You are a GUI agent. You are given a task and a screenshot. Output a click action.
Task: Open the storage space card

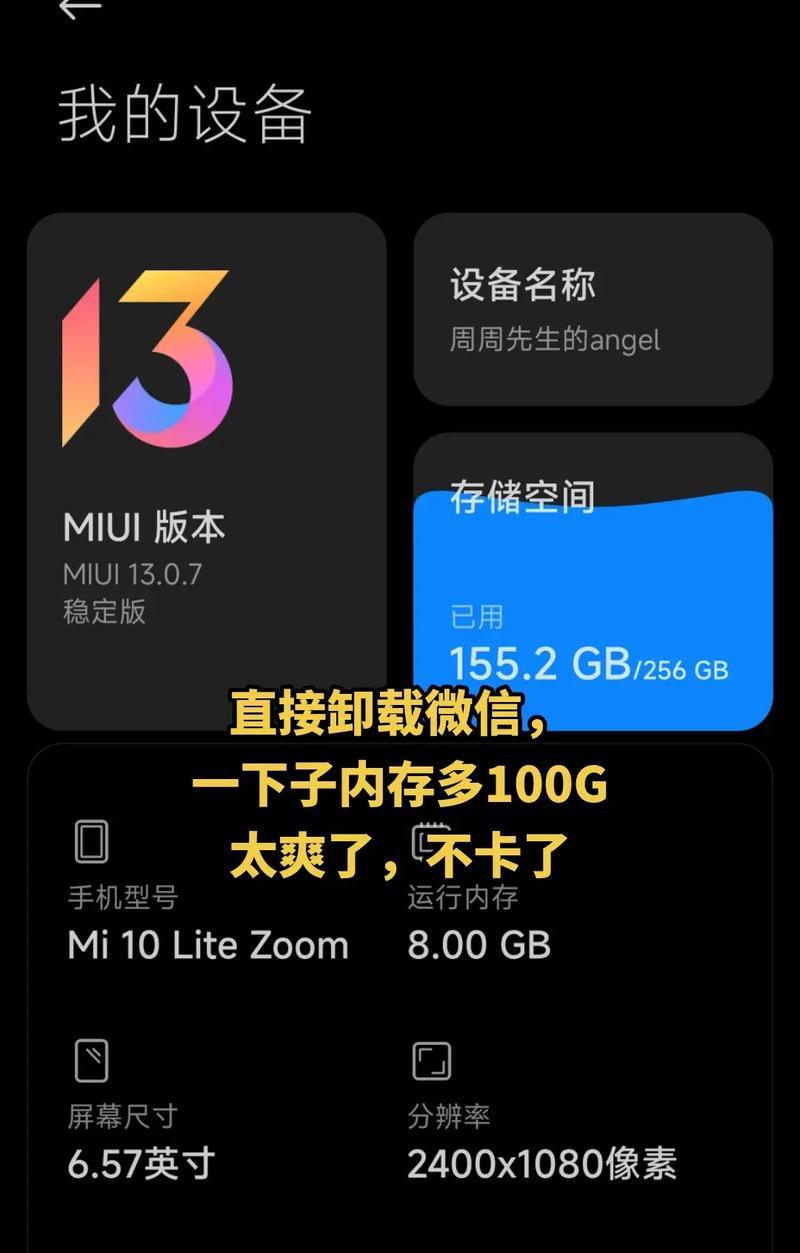[x=592, y=580]
